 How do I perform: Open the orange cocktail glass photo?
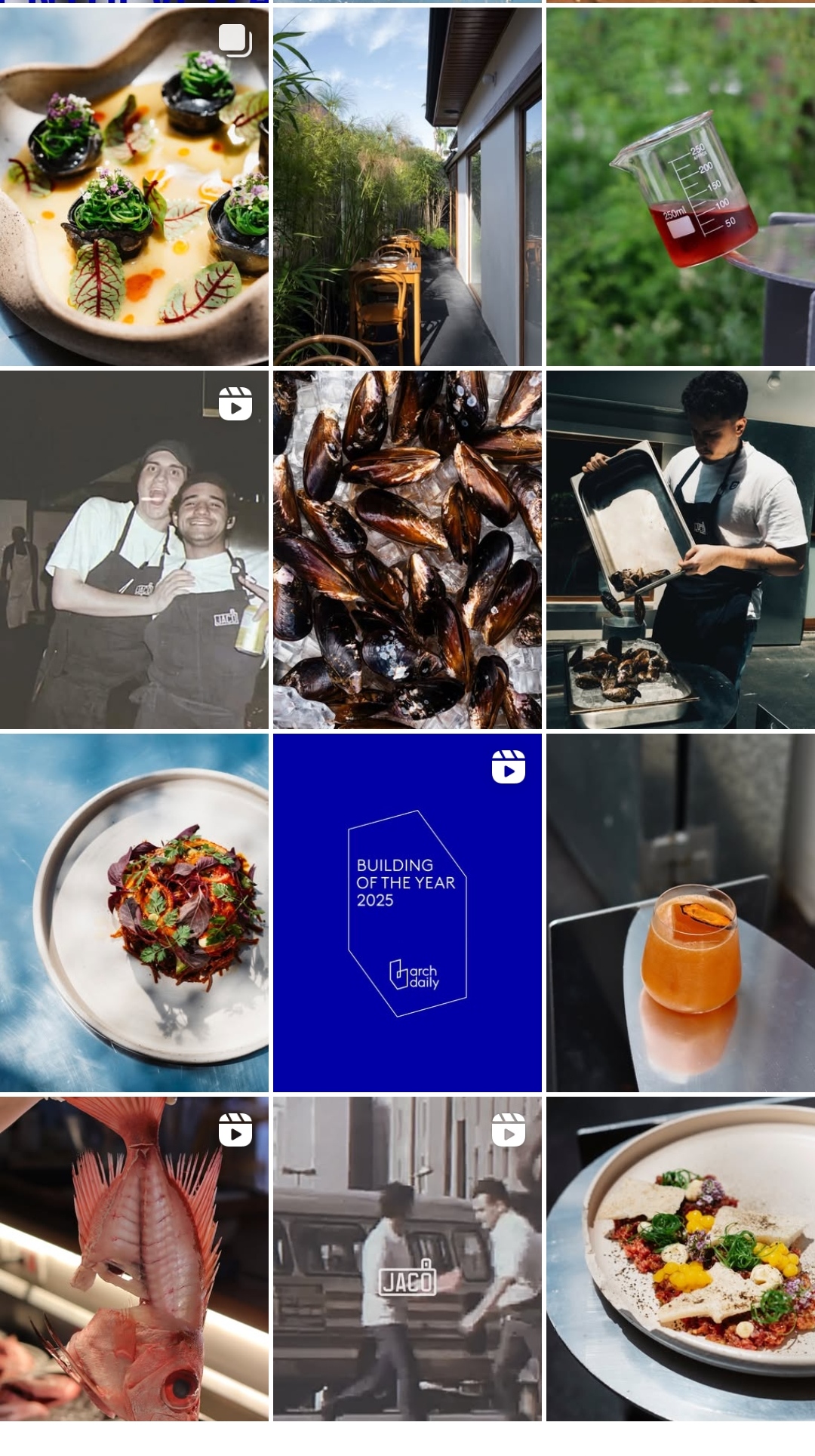point(681,913)
